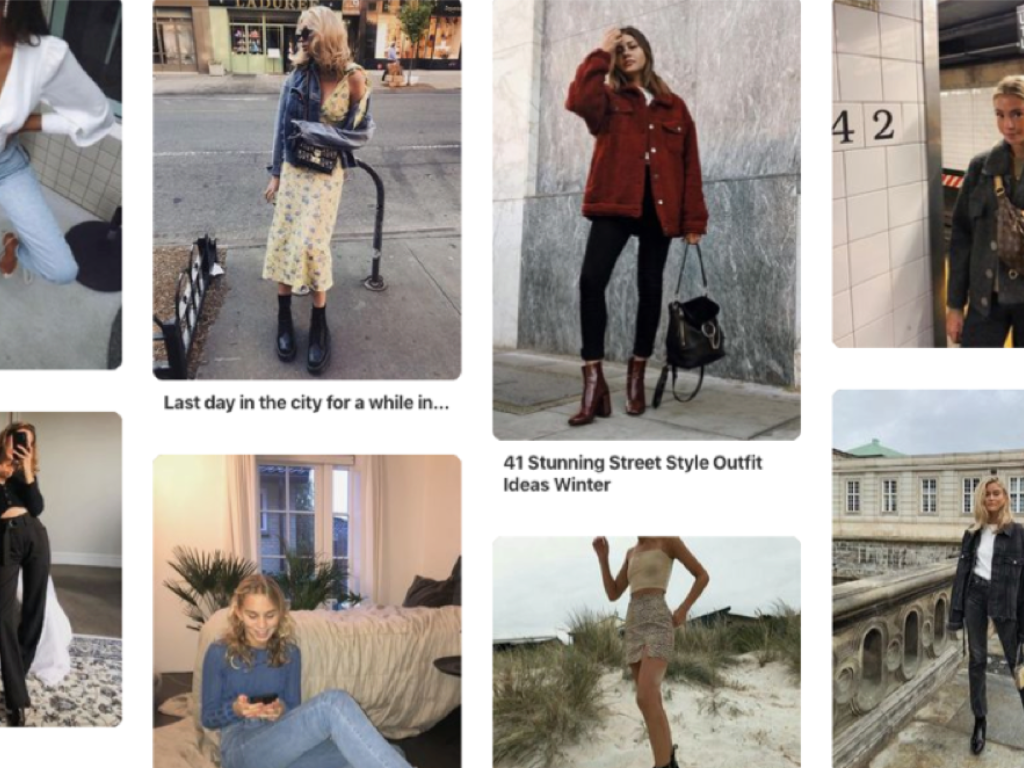Open the mirror selfie black pants pin

pyautogui.click(x=60, y=568)
